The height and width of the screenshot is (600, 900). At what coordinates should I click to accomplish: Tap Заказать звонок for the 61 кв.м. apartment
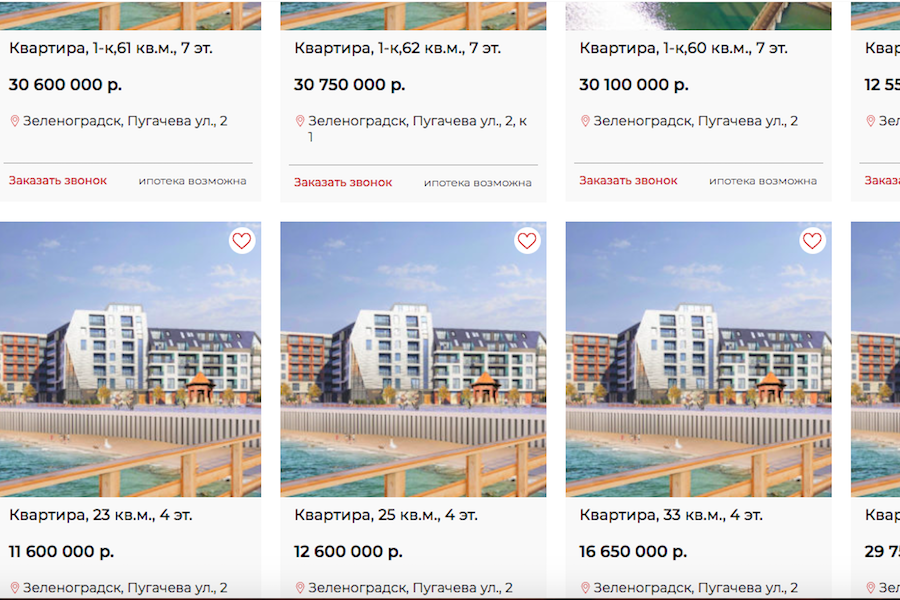[58, 181]
